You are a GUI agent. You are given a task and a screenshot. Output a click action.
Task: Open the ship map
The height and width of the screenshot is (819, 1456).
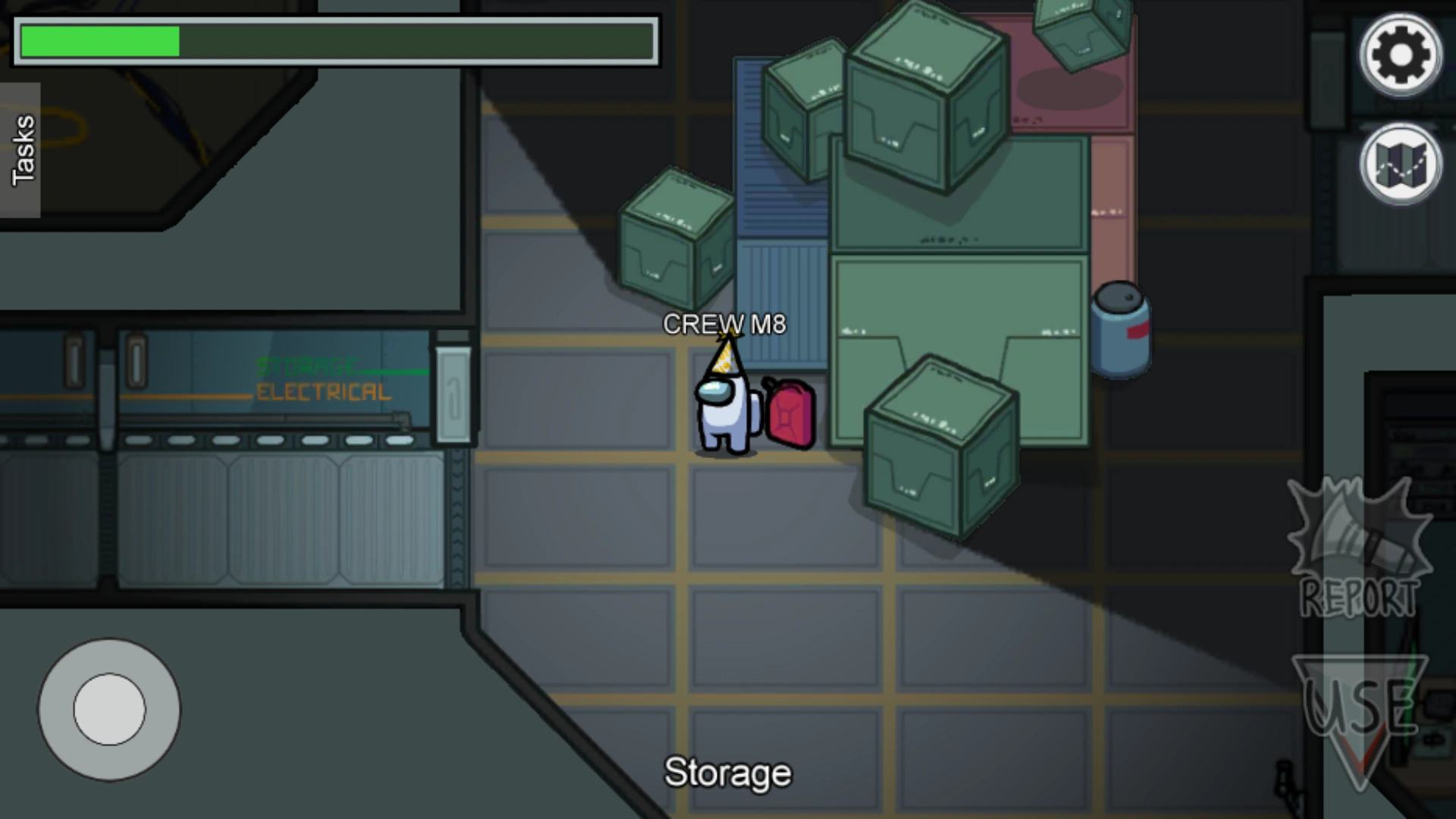(1400, 164)
